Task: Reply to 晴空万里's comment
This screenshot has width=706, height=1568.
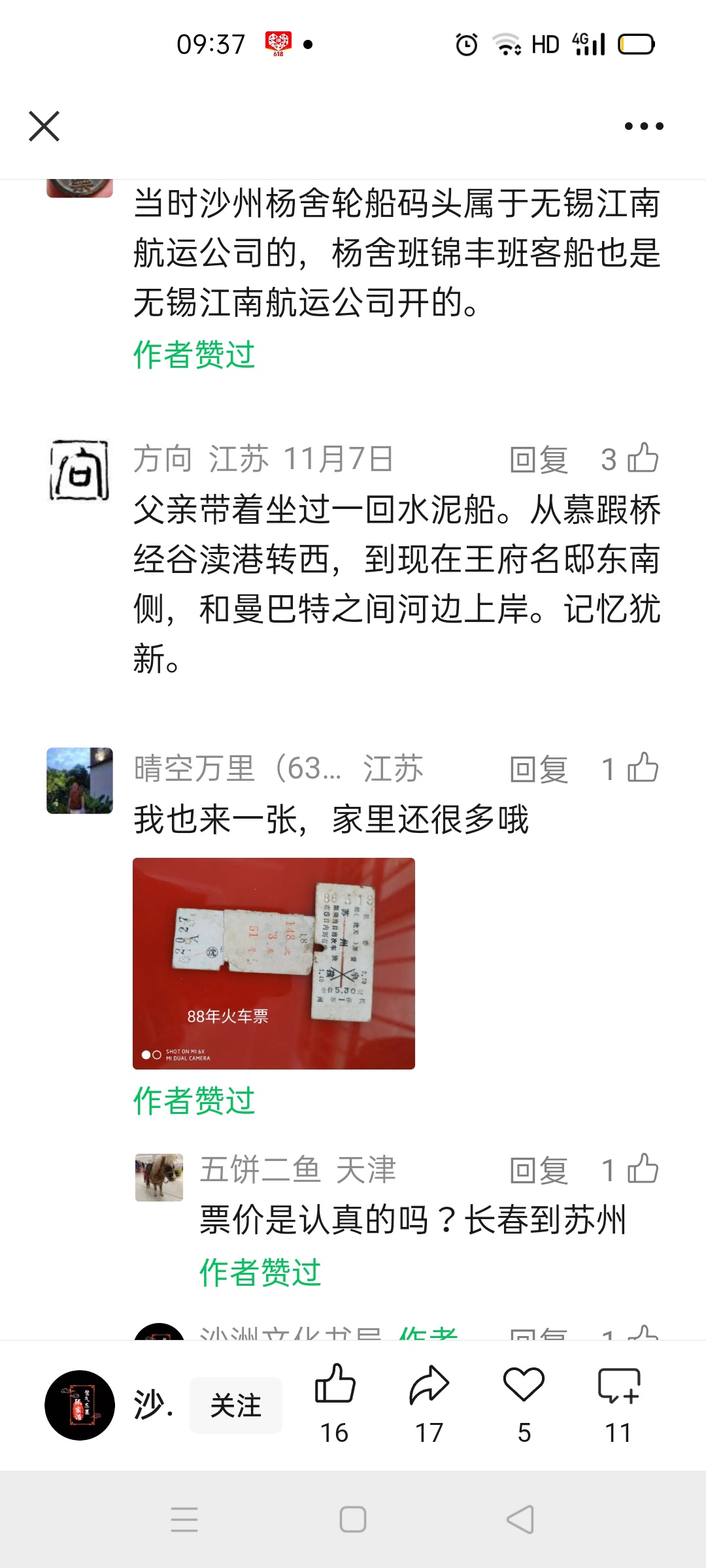Action: pyautogui.click(x=539, y=770)
